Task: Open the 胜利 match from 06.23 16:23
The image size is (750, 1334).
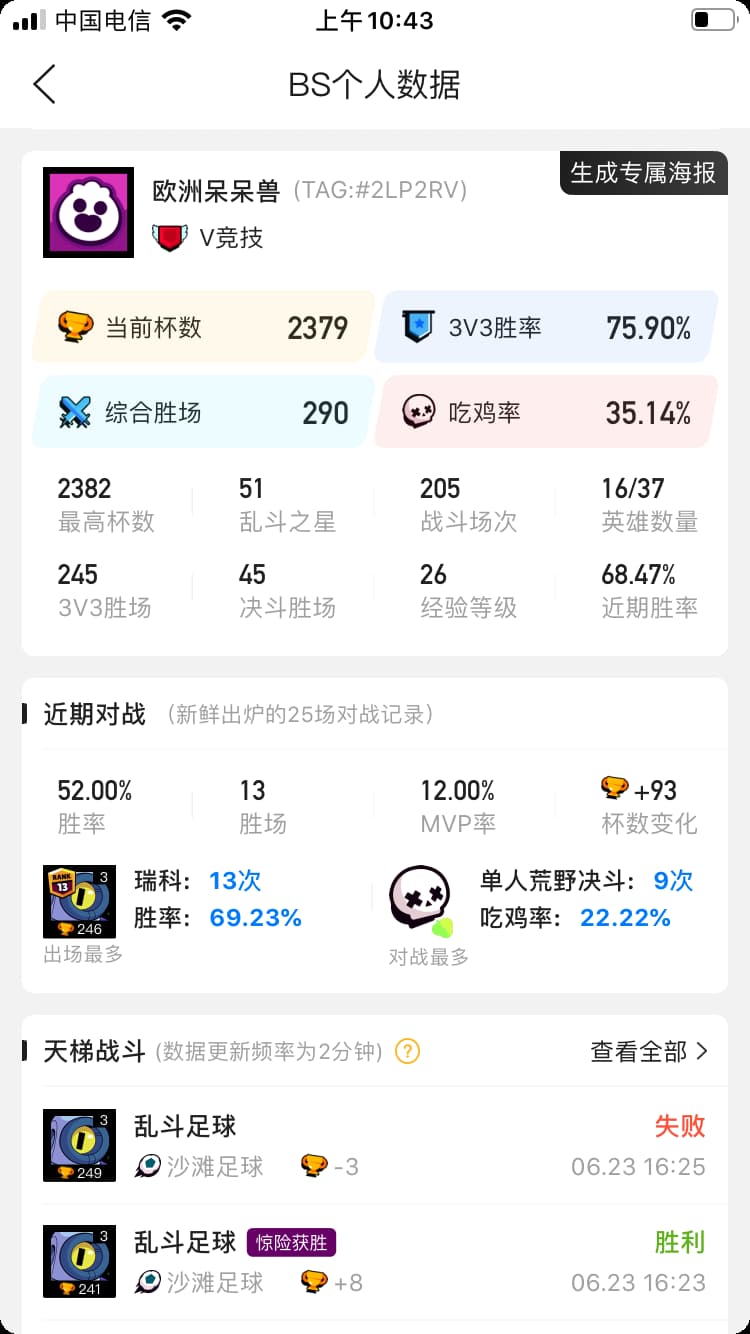Action: 374,1261
